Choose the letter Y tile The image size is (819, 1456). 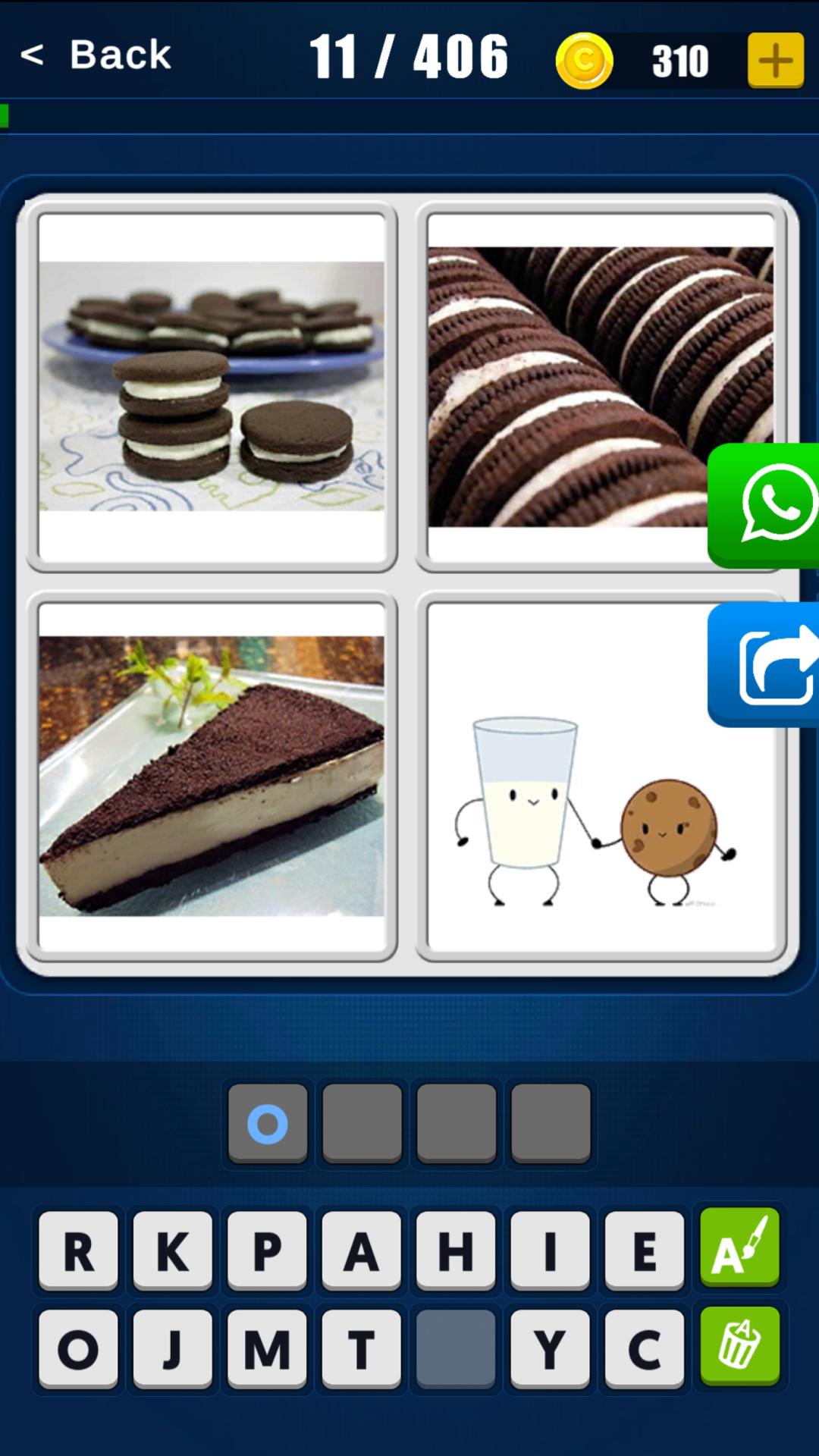pyautogui.click(x=551, y=1349)
